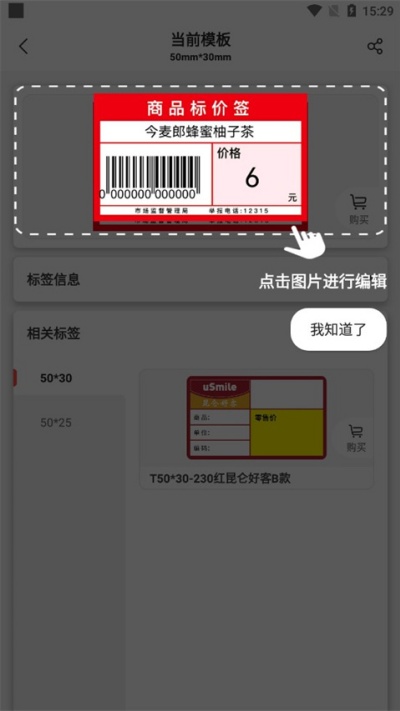Open the 标签信息 section
The image size is (400, 711).
click(x=200, y=279)
